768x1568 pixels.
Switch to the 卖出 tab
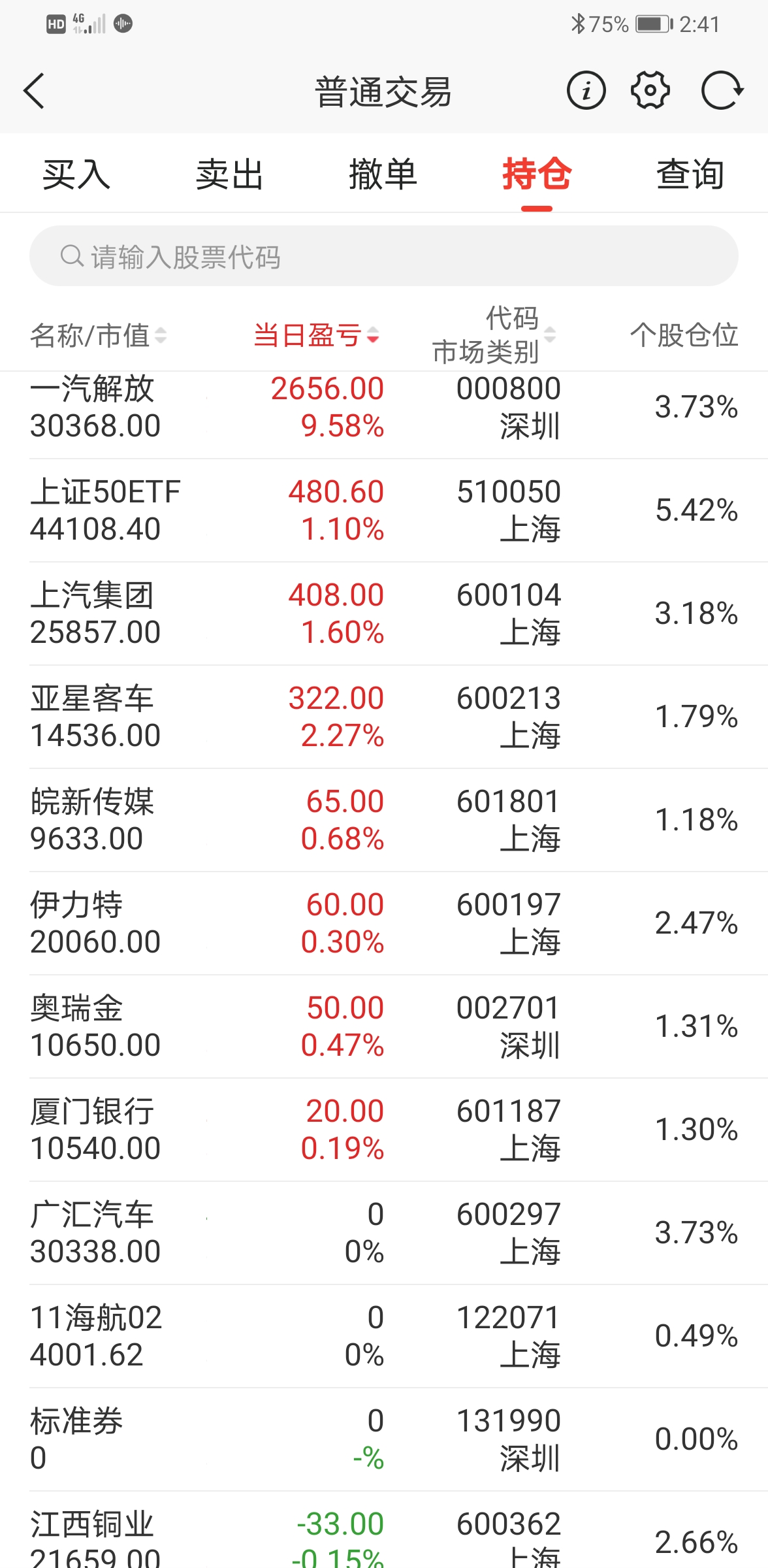coord(230,174)
